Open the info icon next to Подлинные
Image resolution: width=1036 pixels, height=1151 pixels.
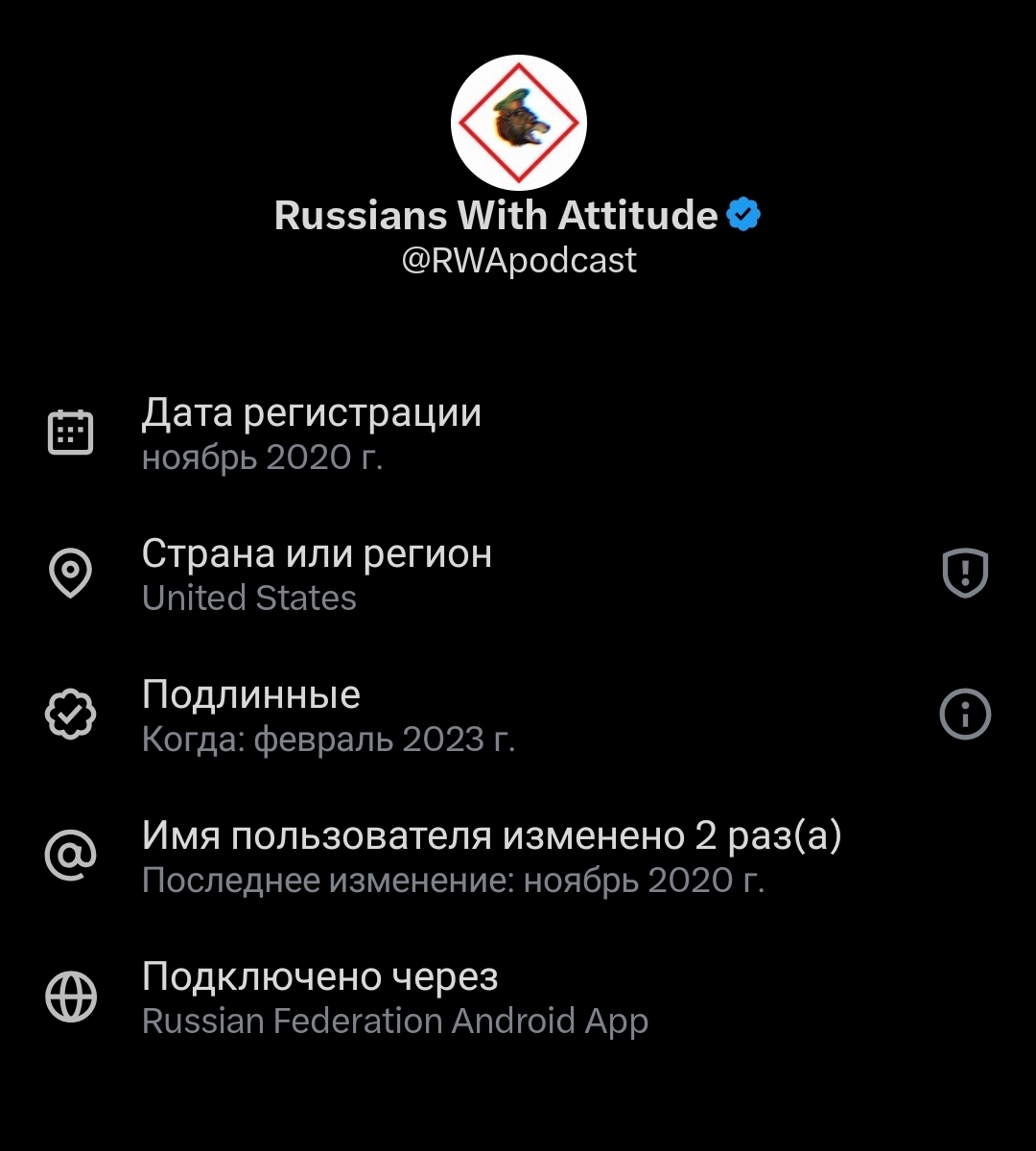coord(964,715)
